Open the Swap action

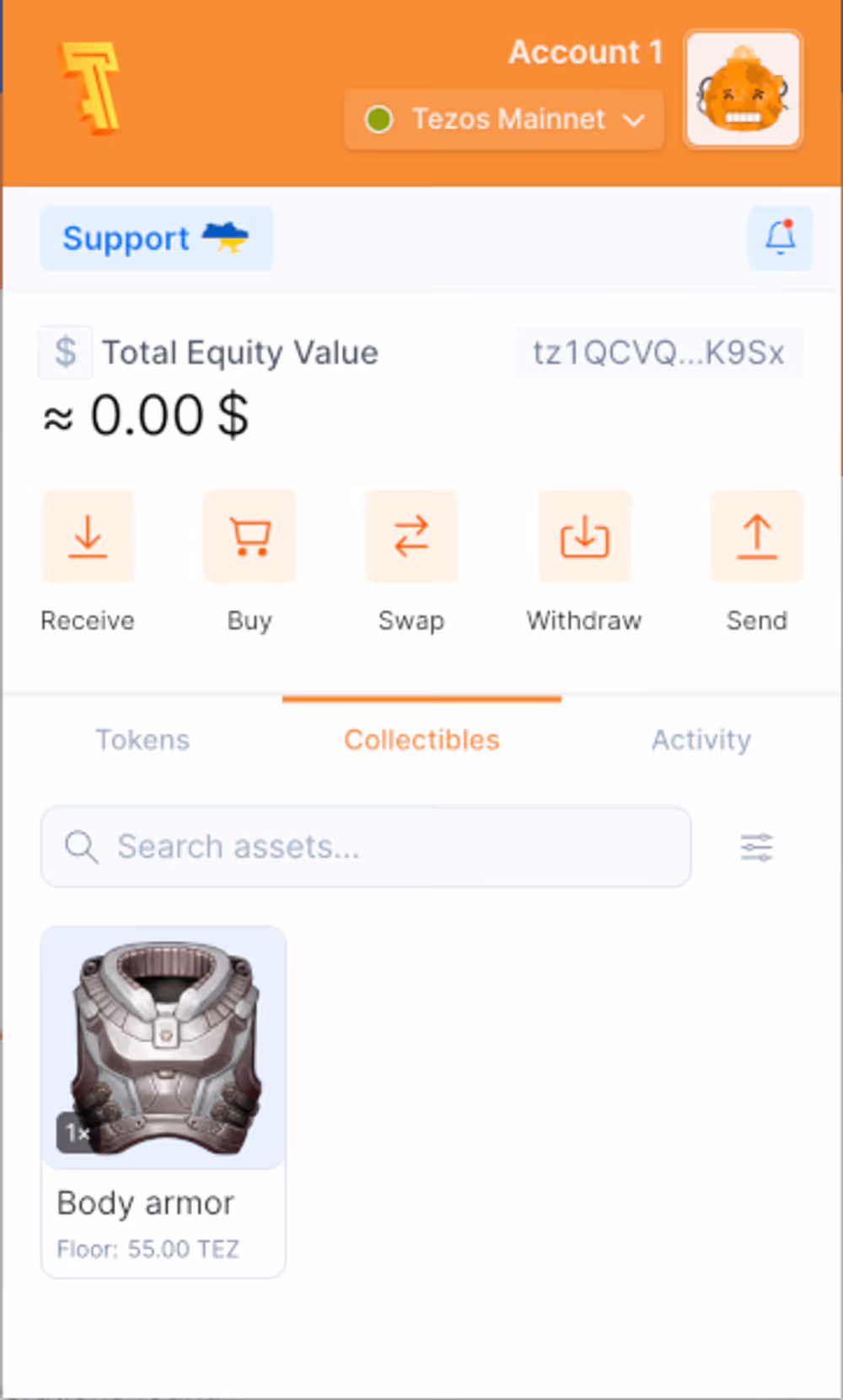(411, 536)
